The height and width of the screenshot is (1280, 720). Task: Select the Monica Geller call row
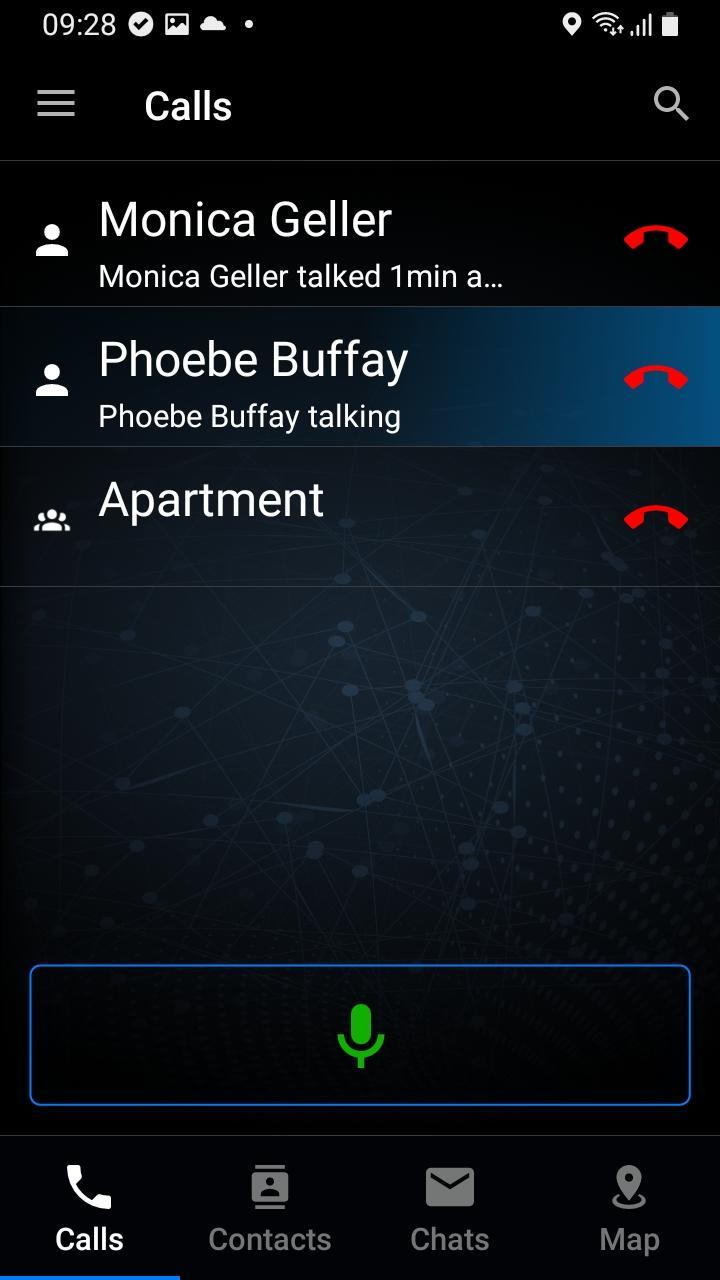click(x=360, y=237)
